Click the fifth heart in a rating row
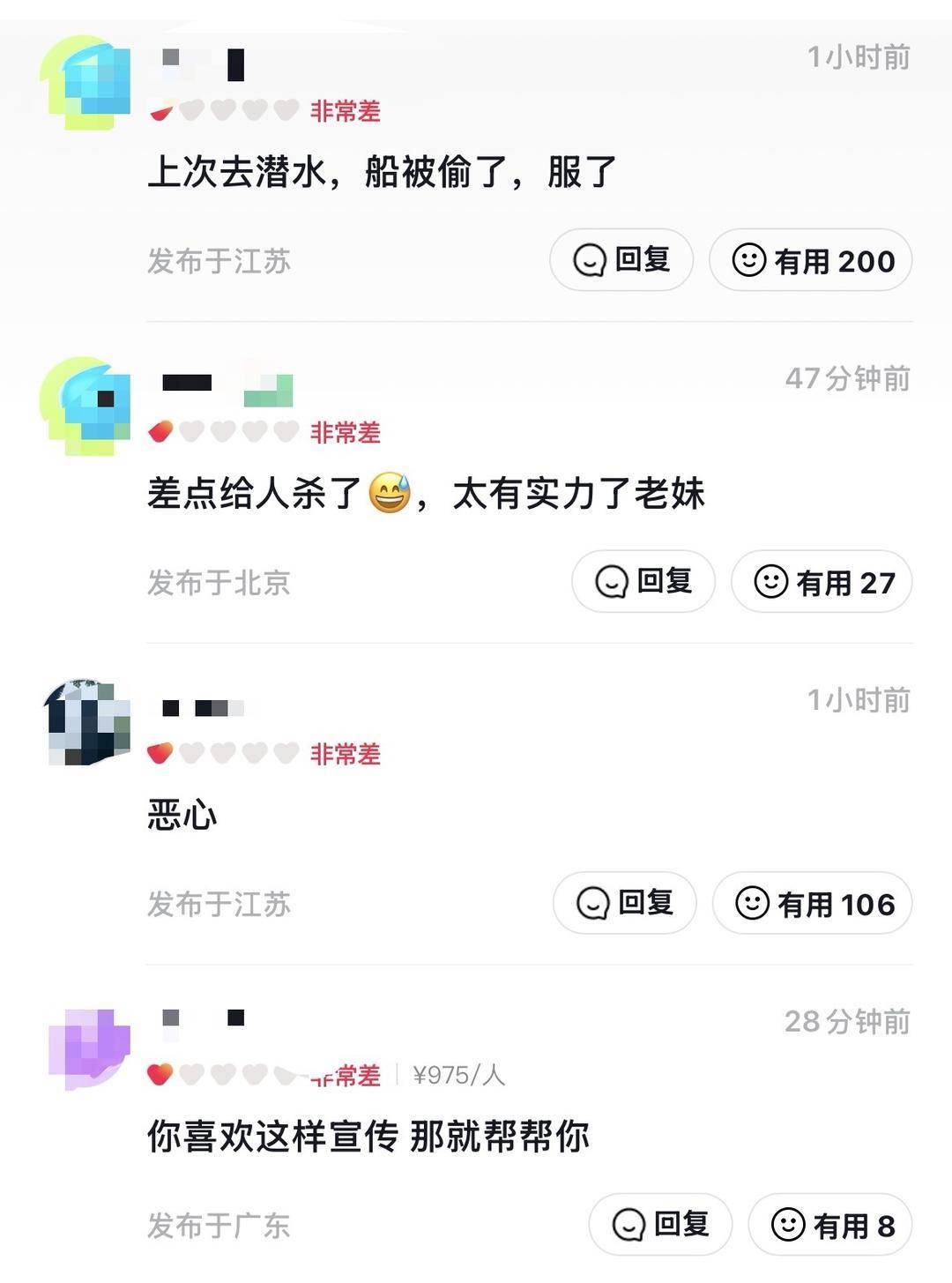Viewport: 952px width, 1283px height. 286,109
